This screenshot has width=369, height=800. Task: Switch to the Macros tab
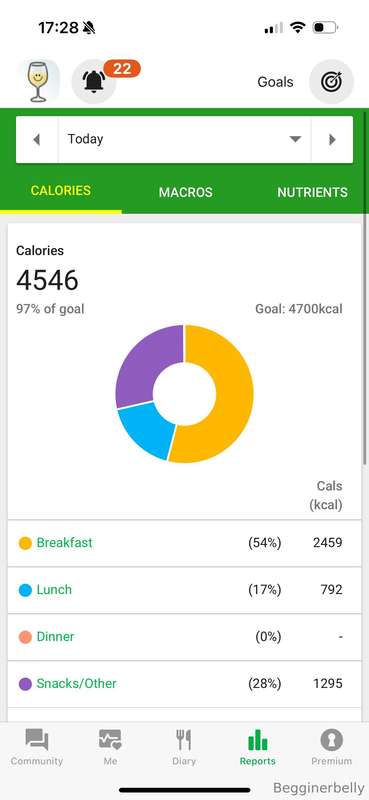tap(186, 192)
